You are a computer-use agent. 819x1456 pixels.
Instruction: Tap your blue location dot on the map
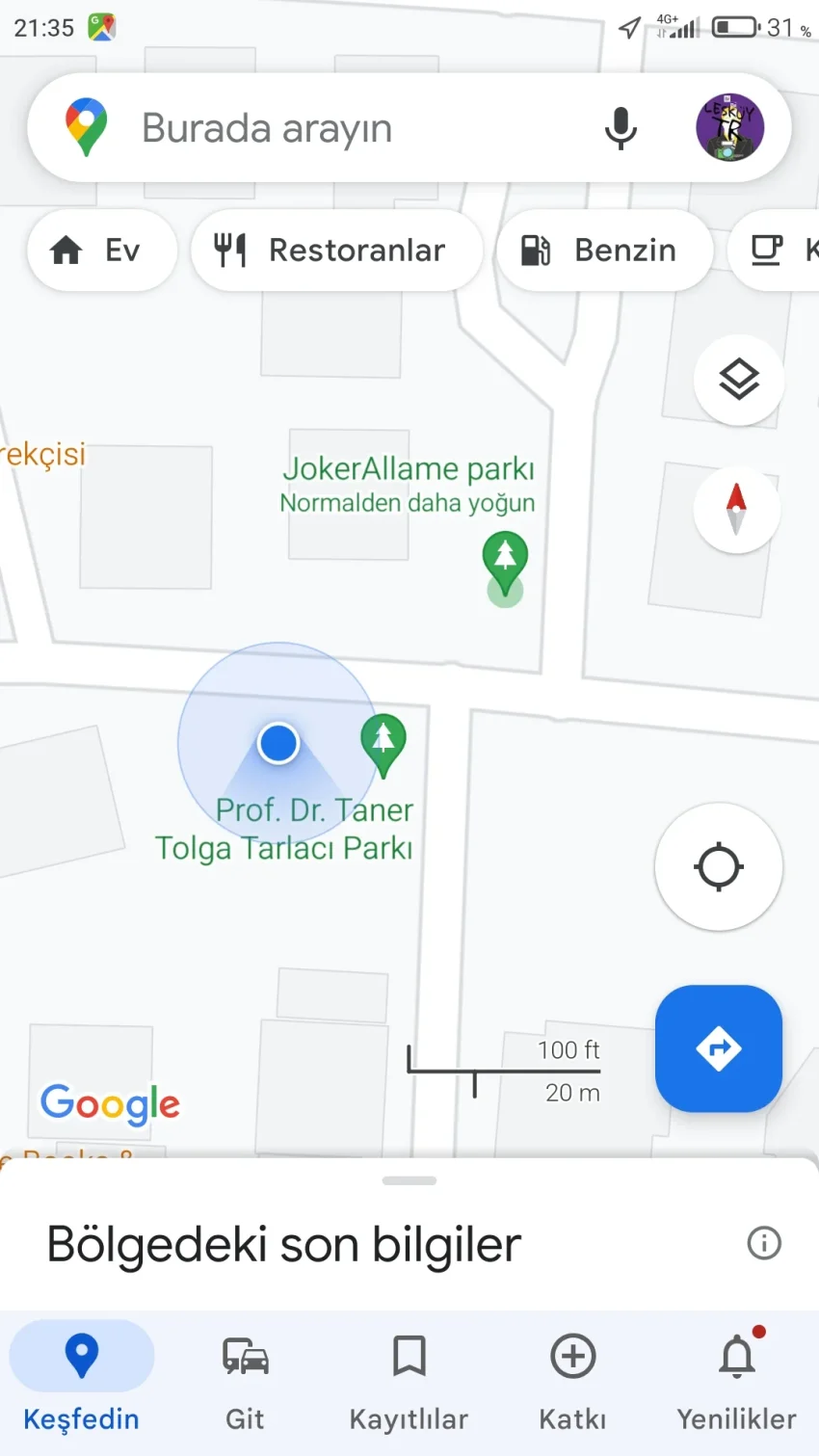pyautogui.click(x=277, y=742)
